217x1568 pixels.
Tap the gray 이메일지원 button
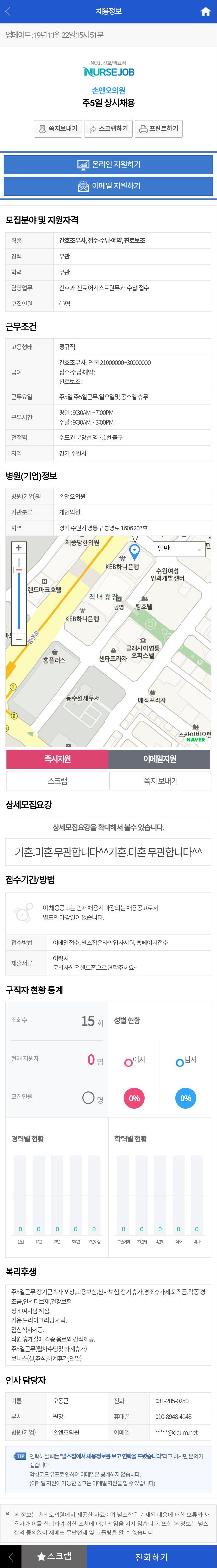[159, 759]
